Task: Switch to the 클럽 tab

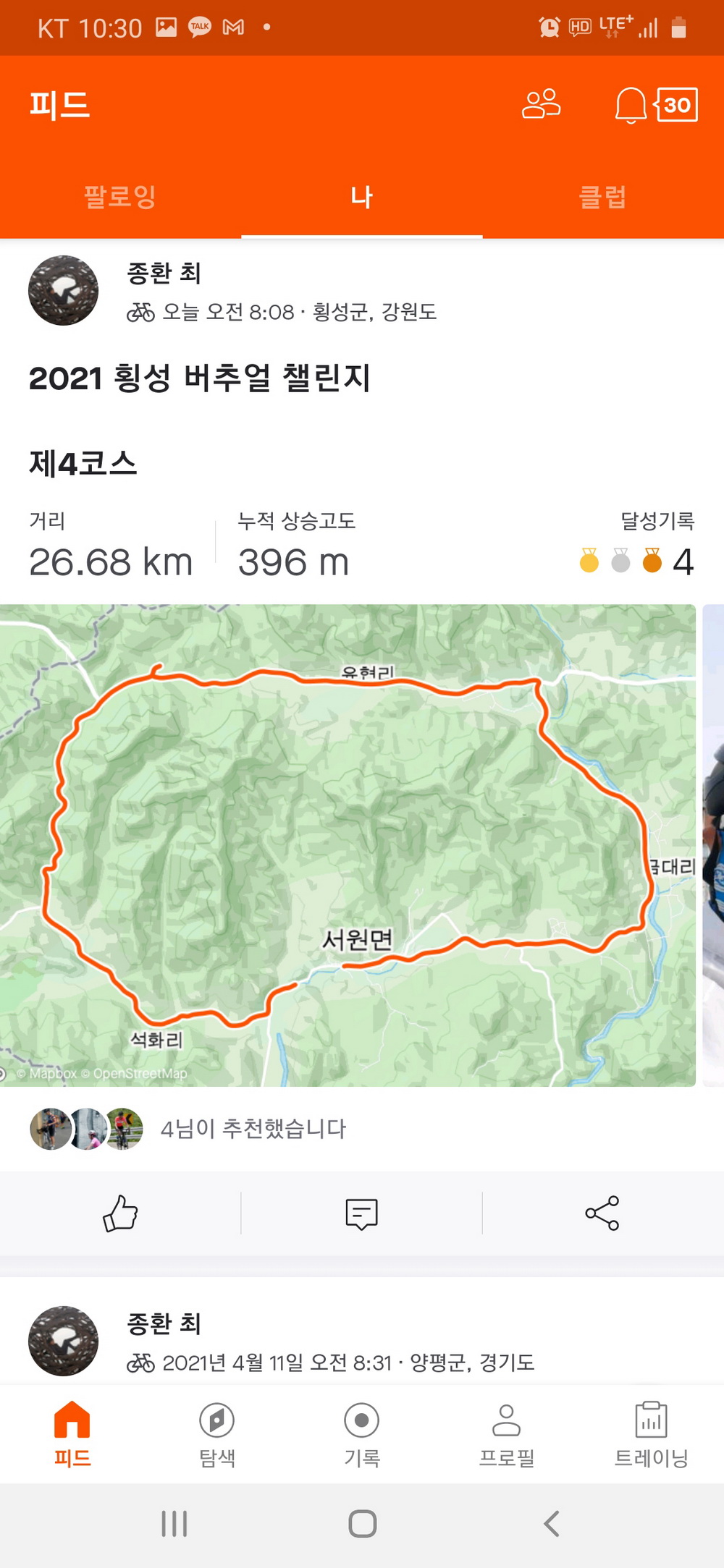Action: [602, 196]
